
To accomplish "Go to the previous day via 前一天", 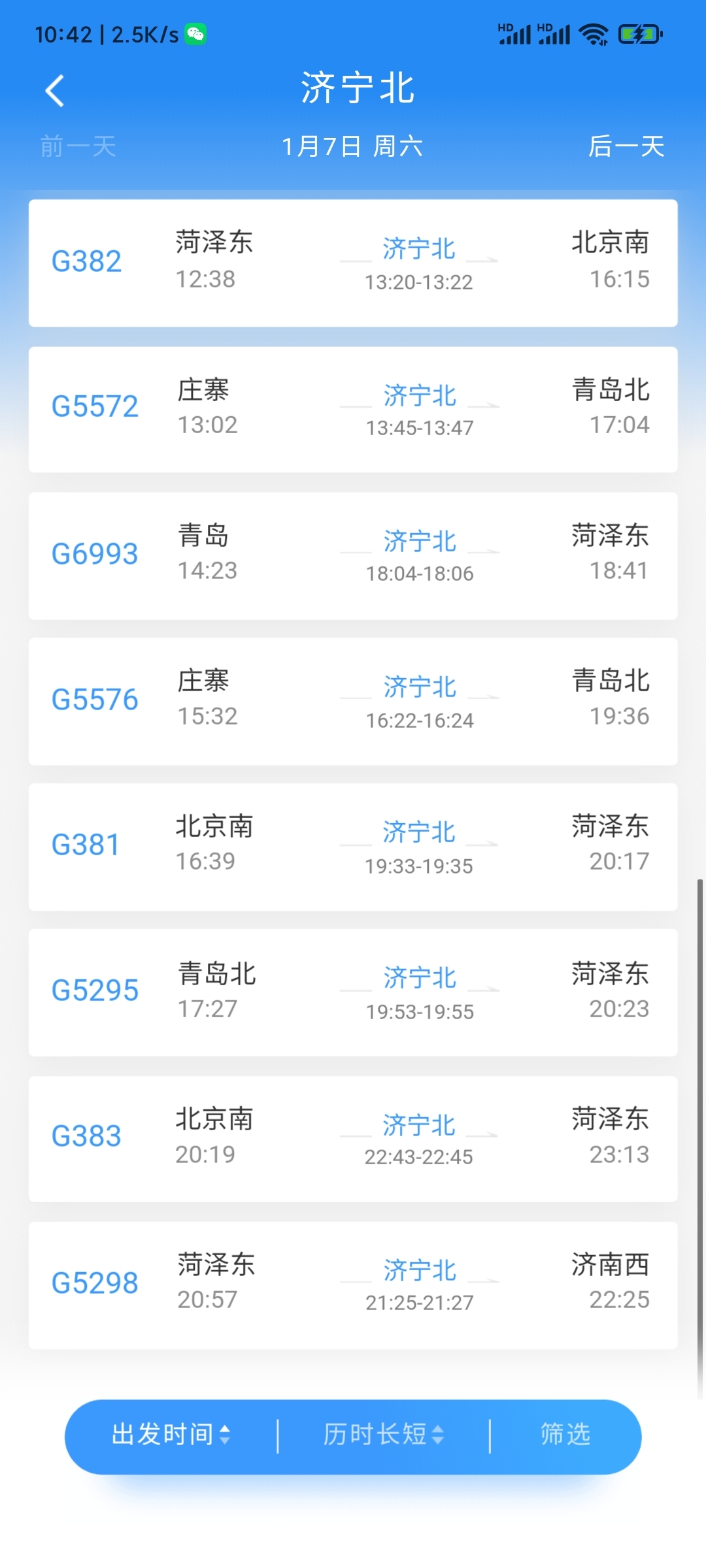I will click(77, 147).
